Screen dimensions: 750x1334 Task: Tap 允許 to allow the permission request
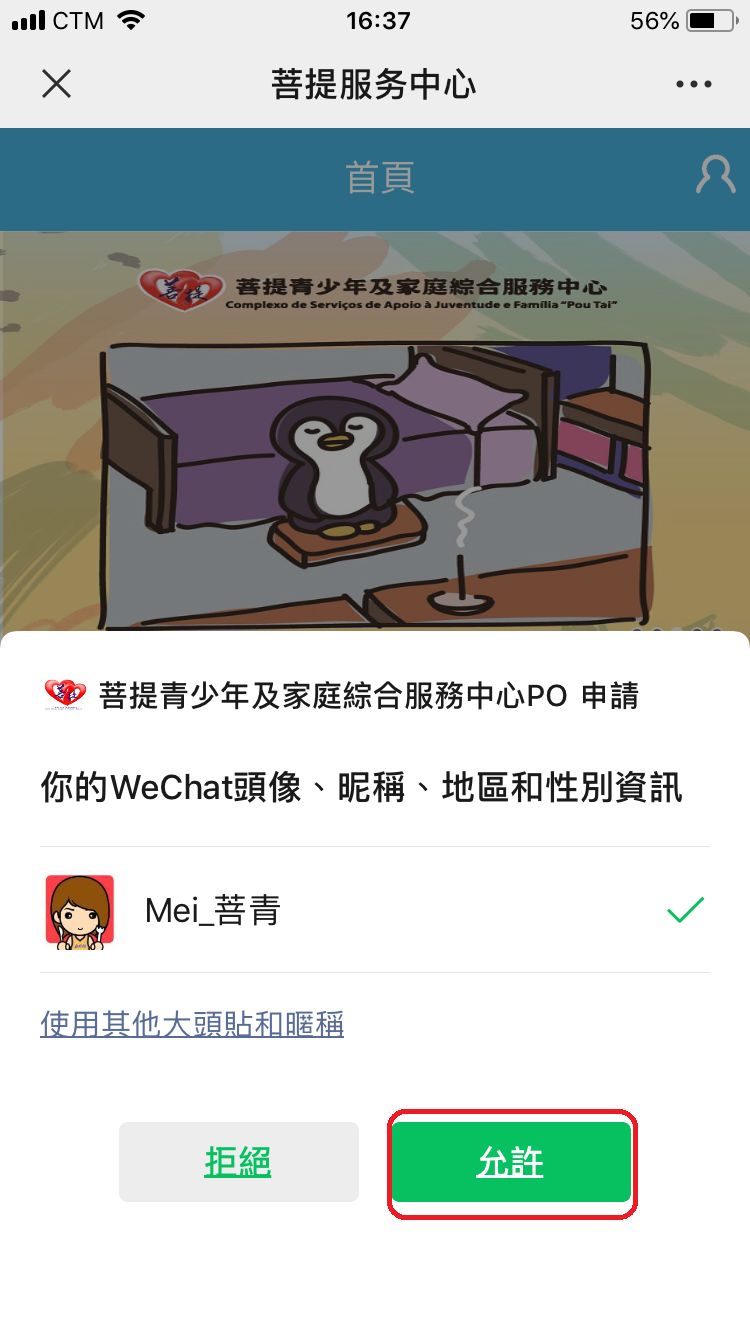click(511, 1162)
